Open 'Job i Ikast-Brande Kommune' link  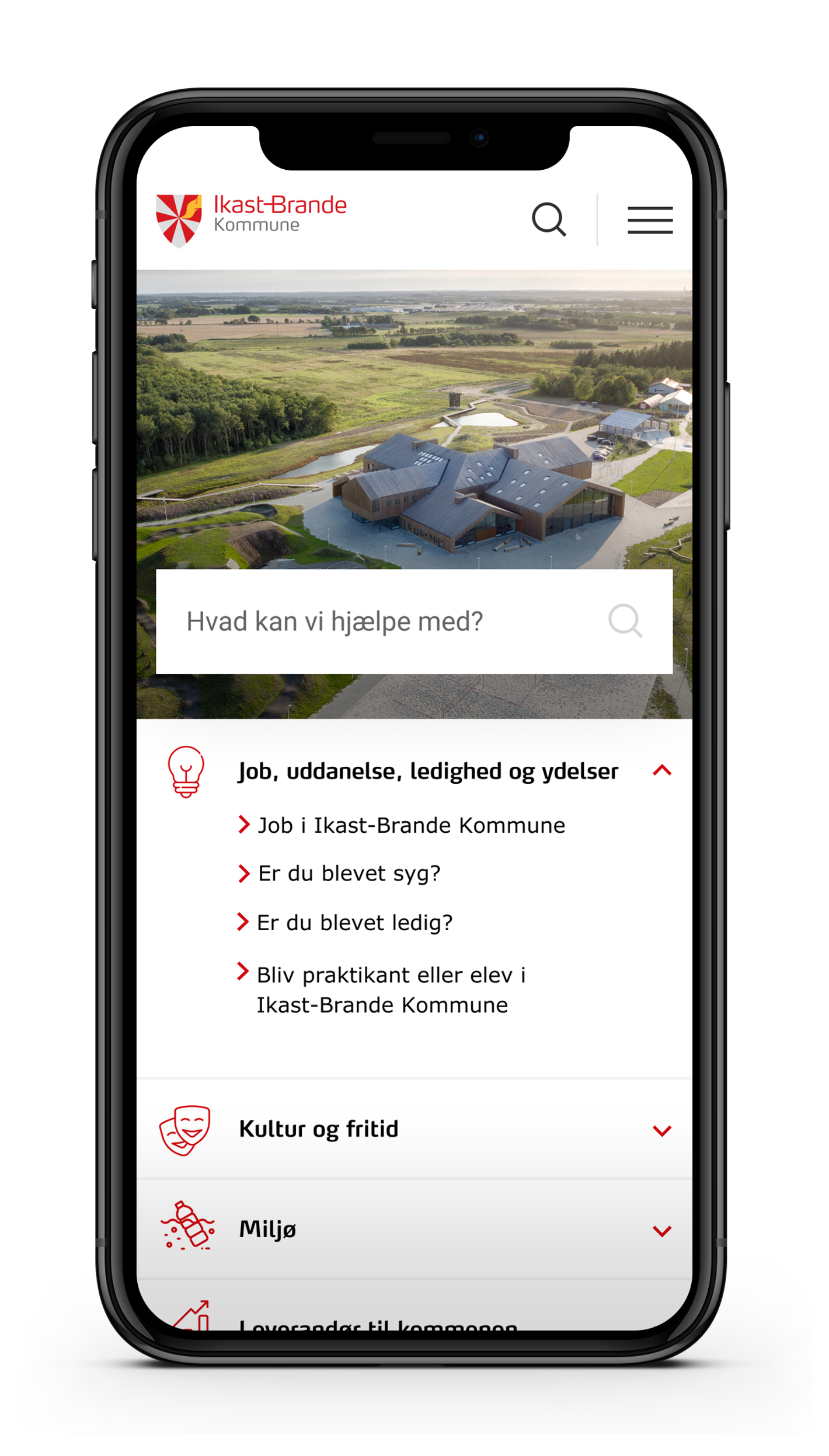tap(411, 826)
